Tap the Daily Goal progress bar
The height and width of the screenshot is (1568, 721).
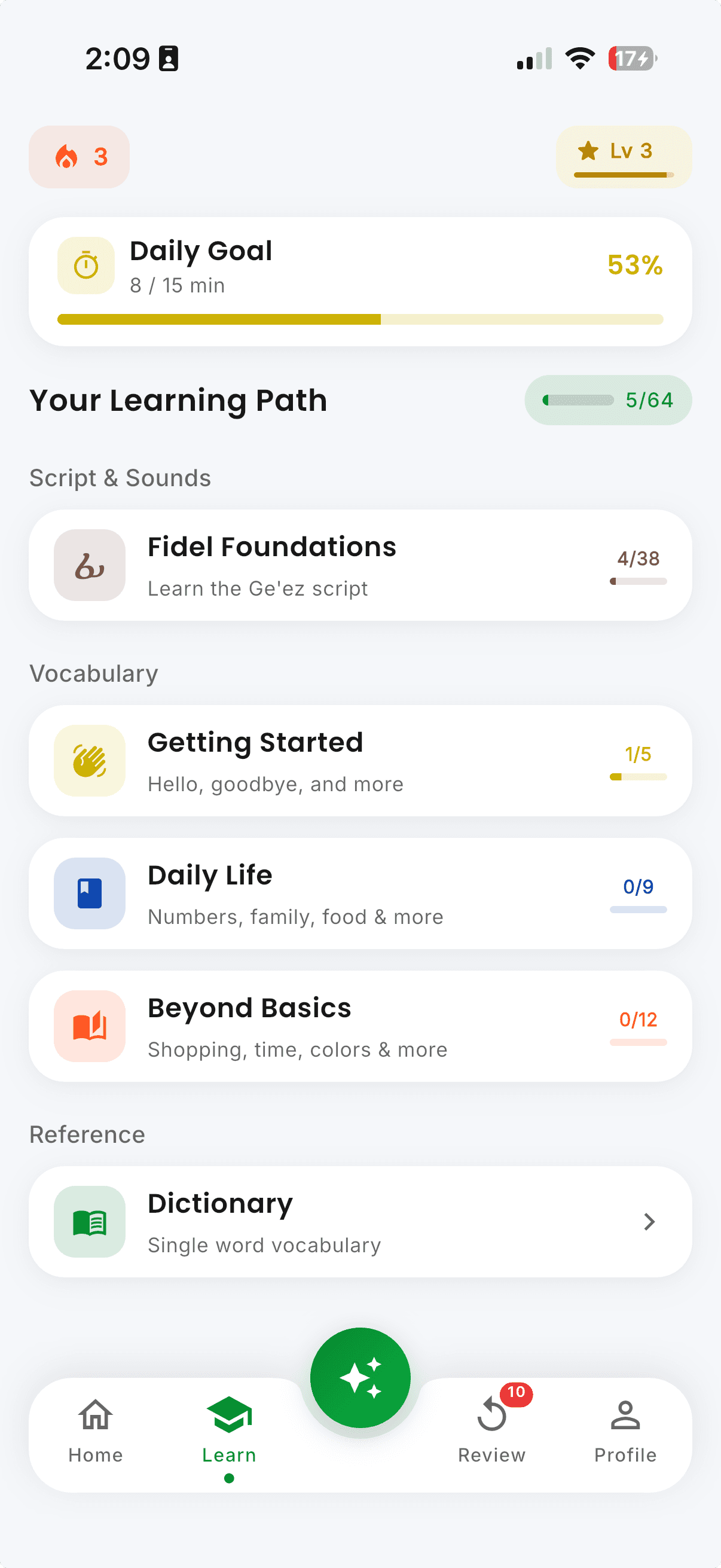360,319
